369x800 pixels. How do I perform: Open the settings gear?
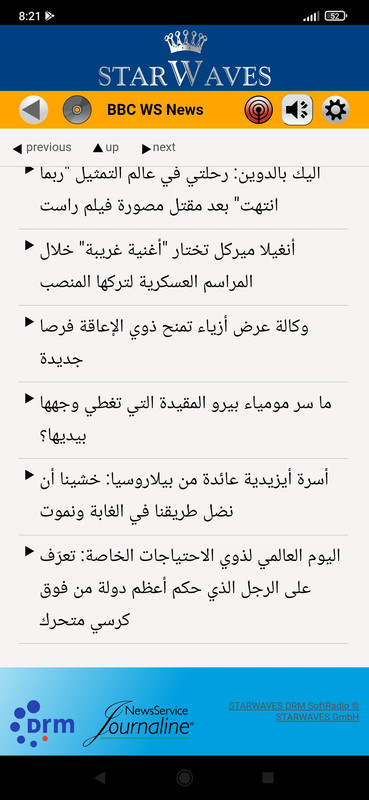[x=335, y=110]
